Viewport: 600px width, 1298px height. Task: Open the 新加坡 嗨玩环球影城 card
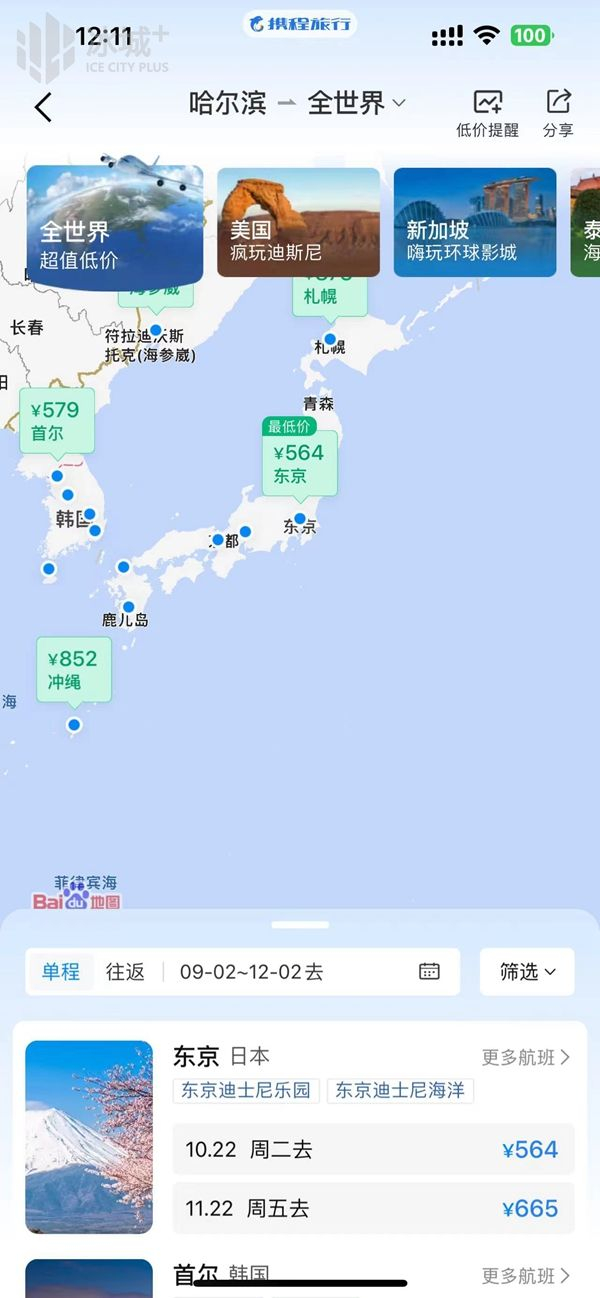coord(474,222)
